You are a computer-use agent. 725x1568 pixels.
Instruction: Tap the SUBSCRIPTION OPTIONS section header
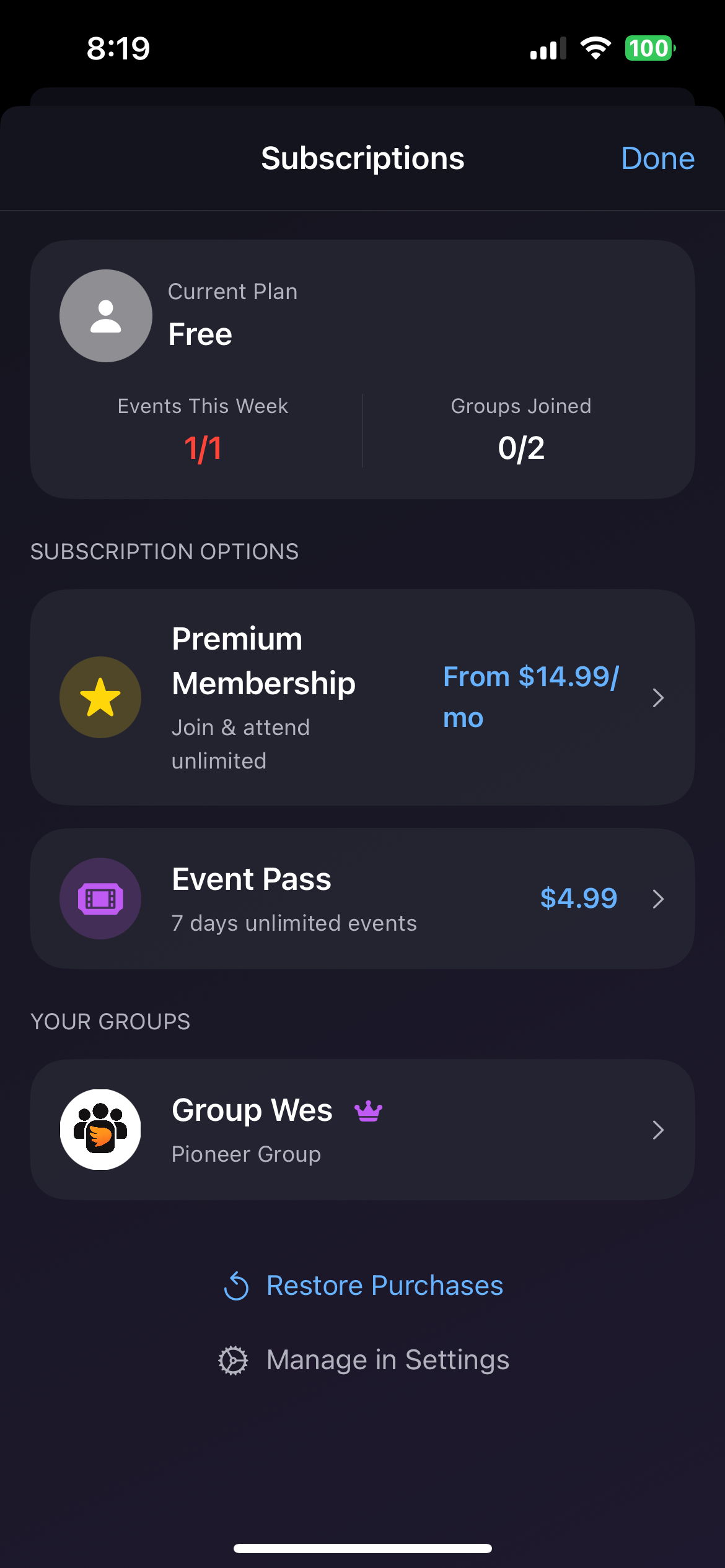[165, 551]
